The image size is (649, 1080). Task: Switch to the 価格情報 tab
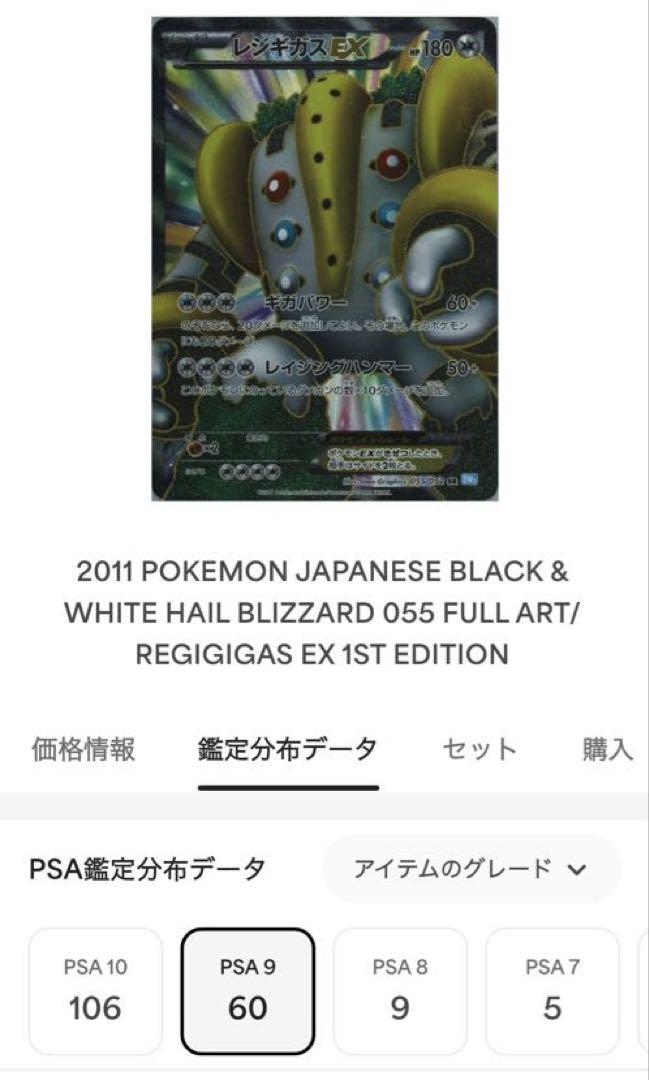click(83, 749)
